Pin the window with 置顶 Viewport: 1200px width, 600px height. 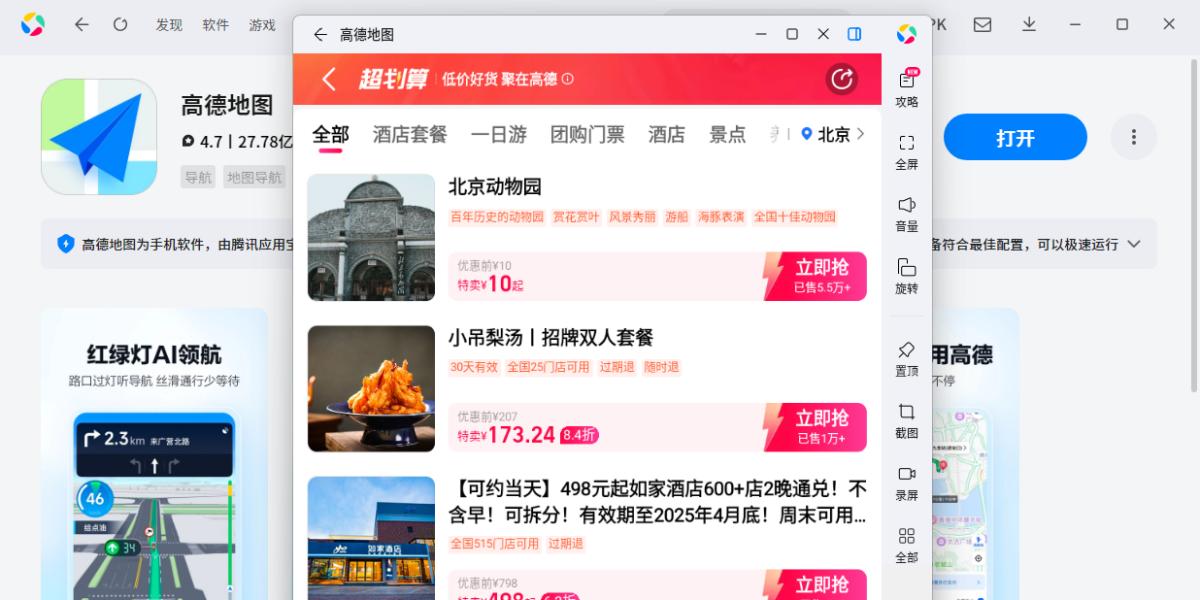pyautogui.click(x=906, y=358)
